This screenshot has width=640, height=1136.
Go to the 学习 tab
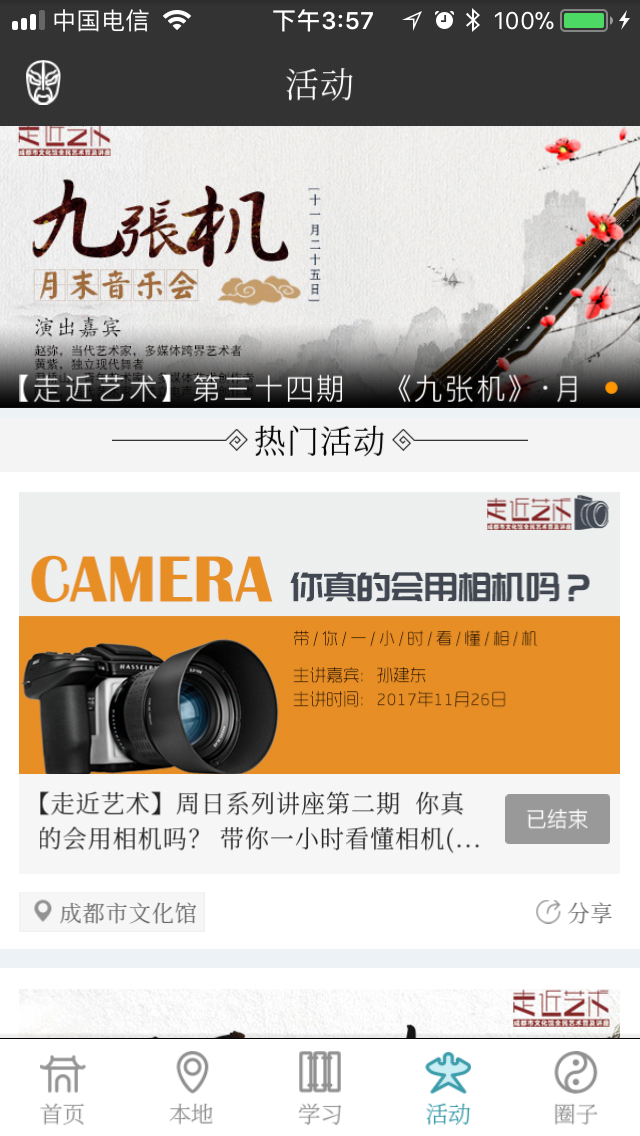tap(320, 1088)
